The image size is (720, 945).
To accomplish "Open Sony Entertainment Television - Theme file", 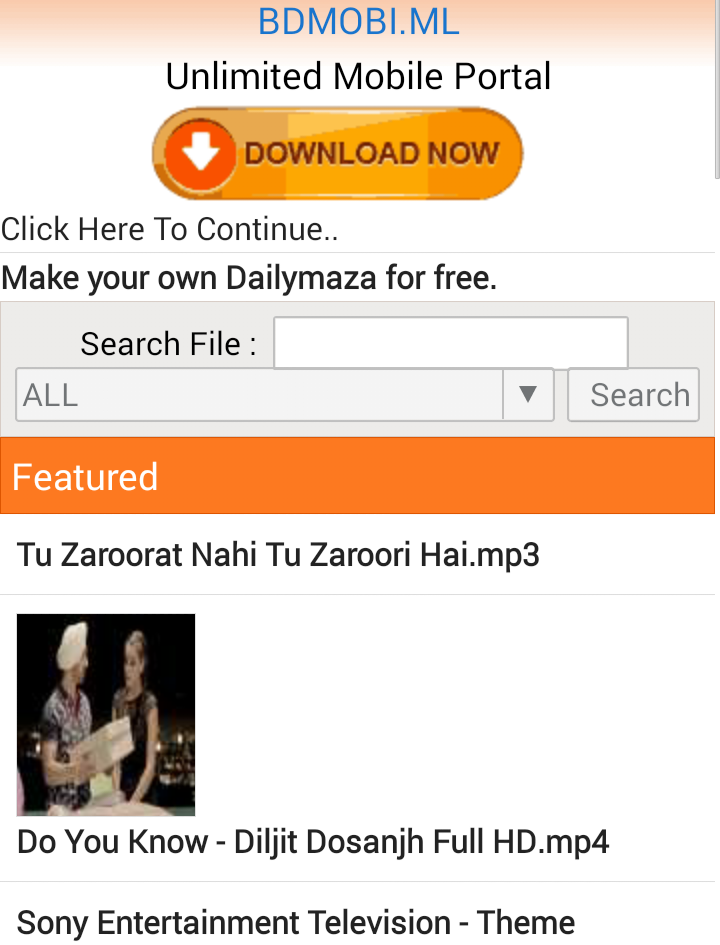I will pyautogui.click(x=296, y=922).
